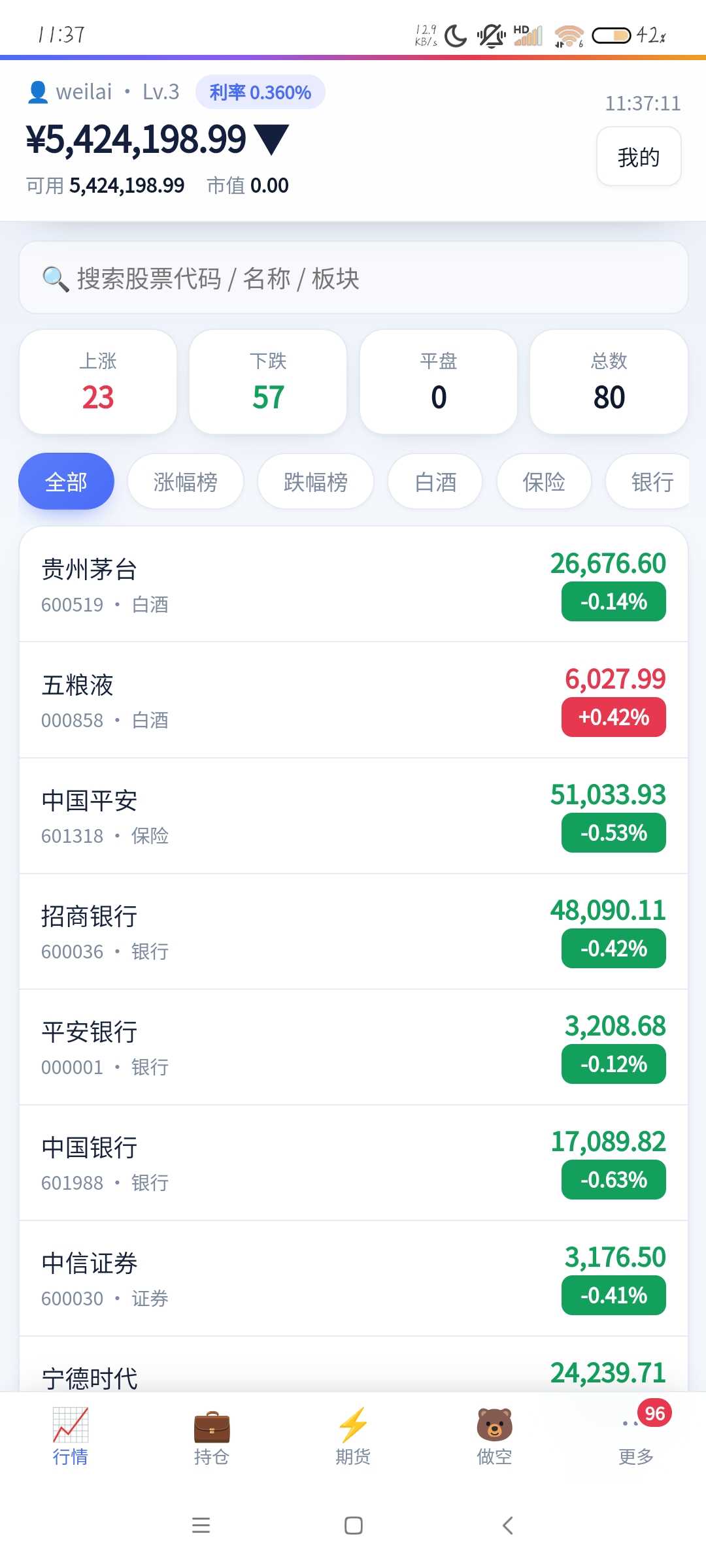This screenshot has height=1568, width=706.
Task: Tap the 我的 button
Action: tap(639, 157)
